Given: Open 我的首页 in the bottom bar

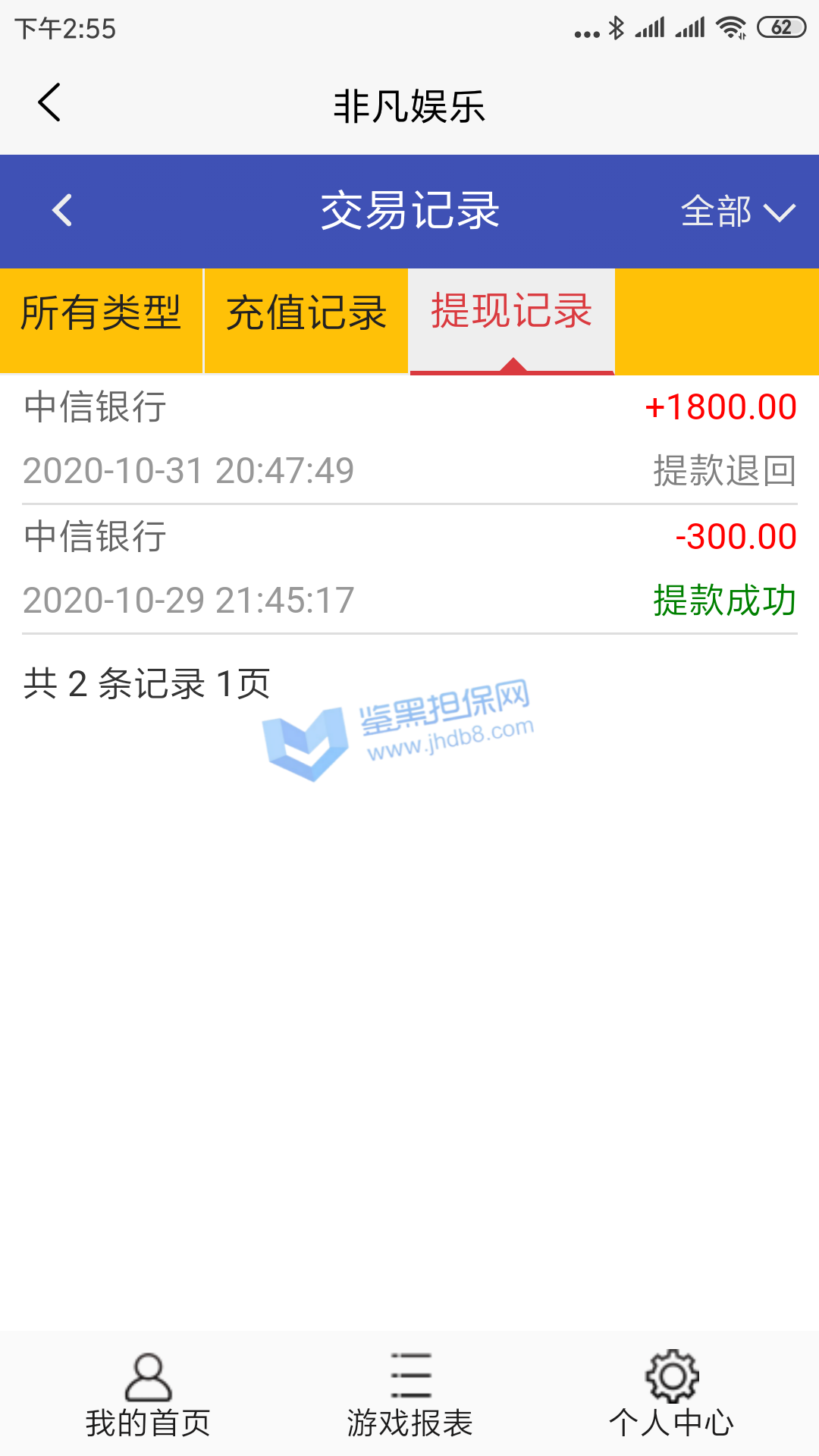Looking at the screenshot, I should click(148, 1395).
